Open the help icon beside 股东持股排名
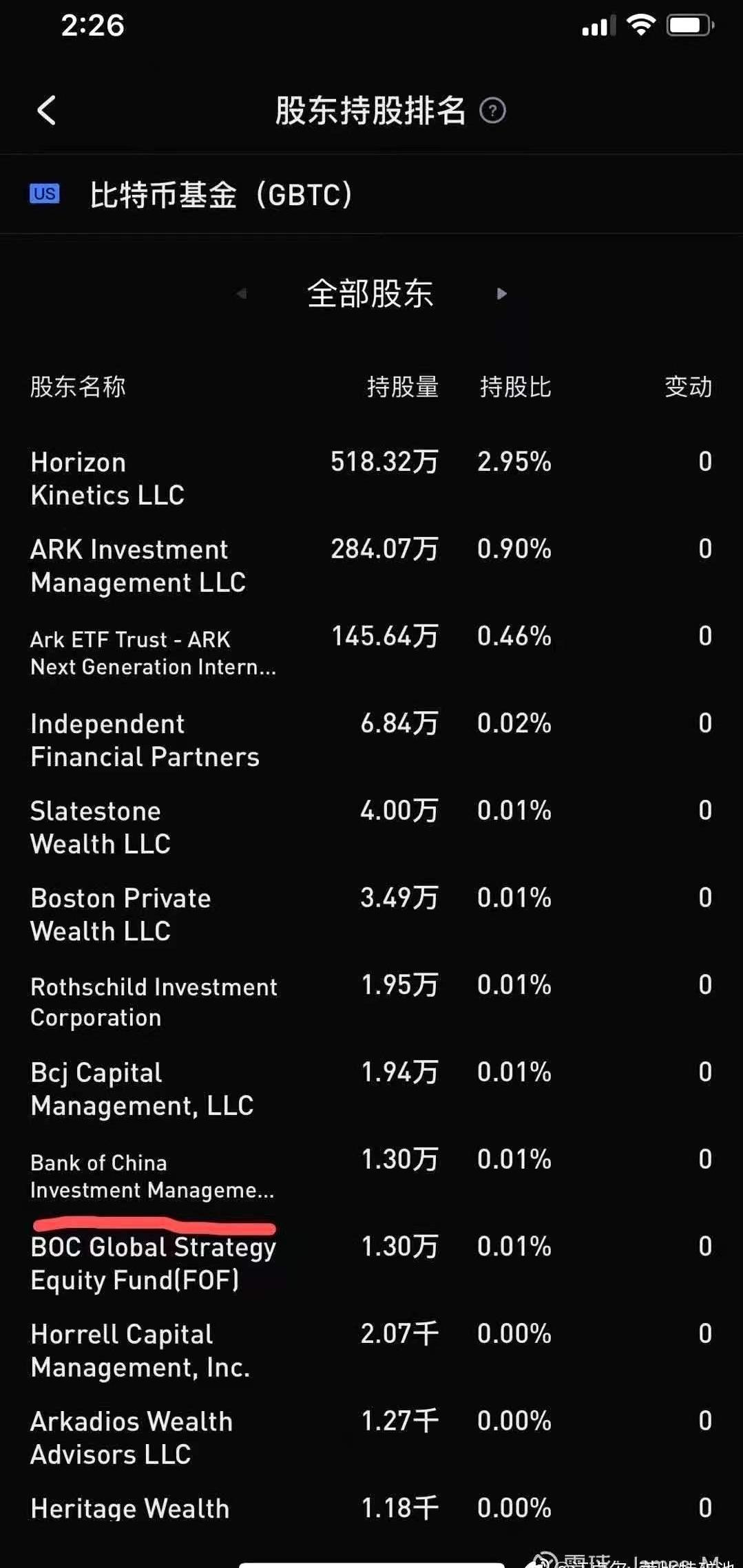 pos(492,111)
